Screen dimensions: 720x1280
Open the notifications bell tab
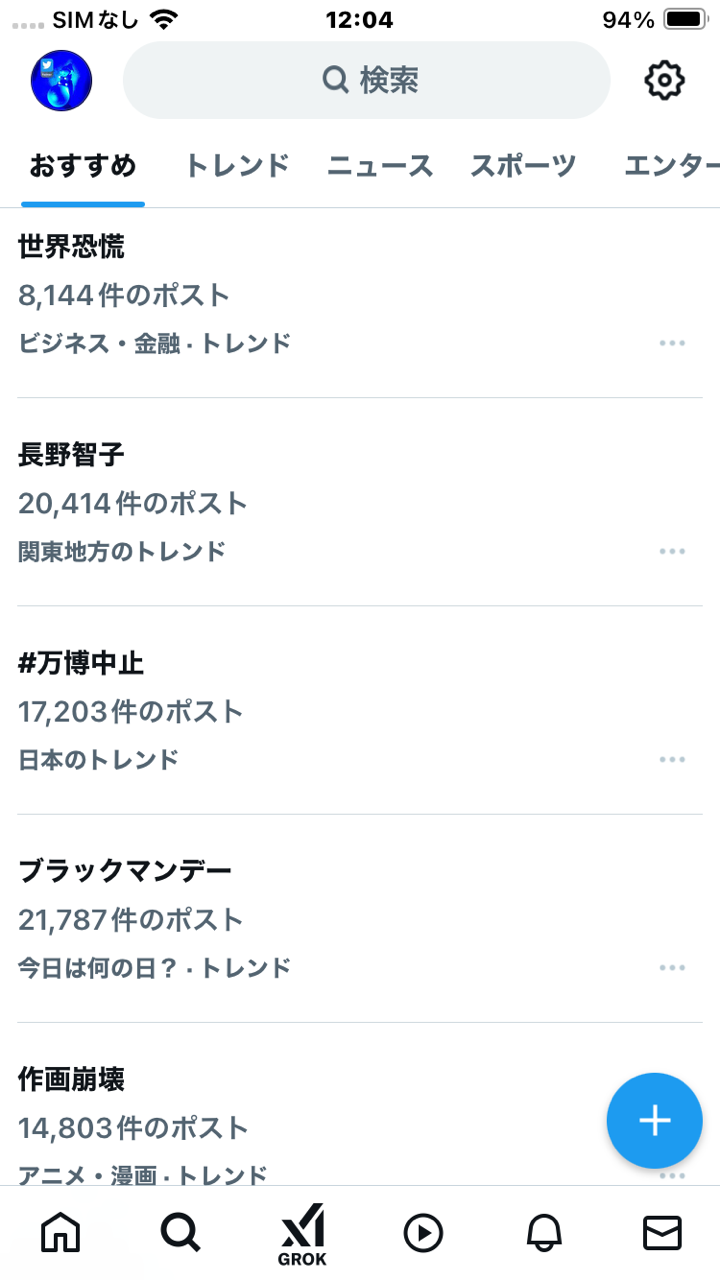click(544, 1234)
